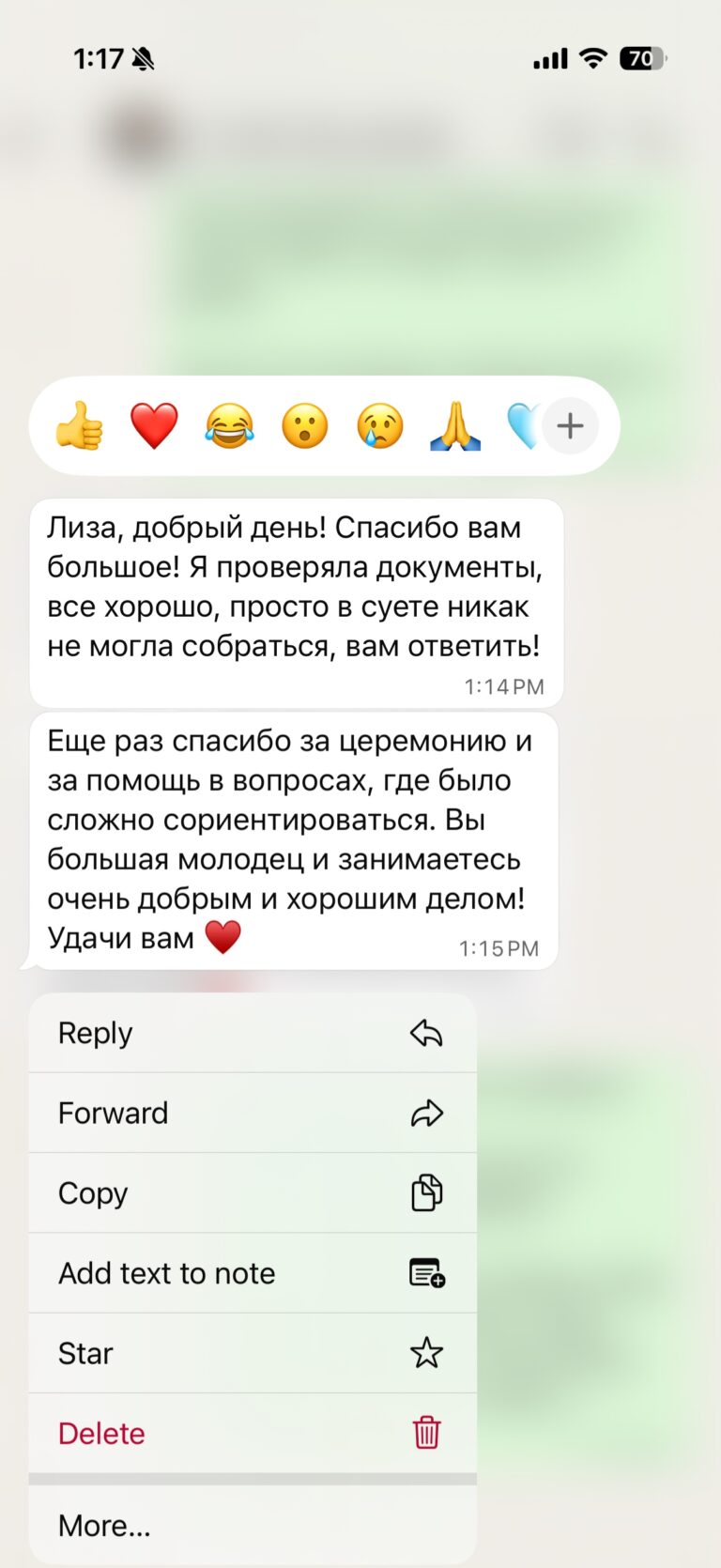React with the praying hands emoji
The height and width of the screenshot is (1568, 721).
pyautogui.click(x=453, y=425)
